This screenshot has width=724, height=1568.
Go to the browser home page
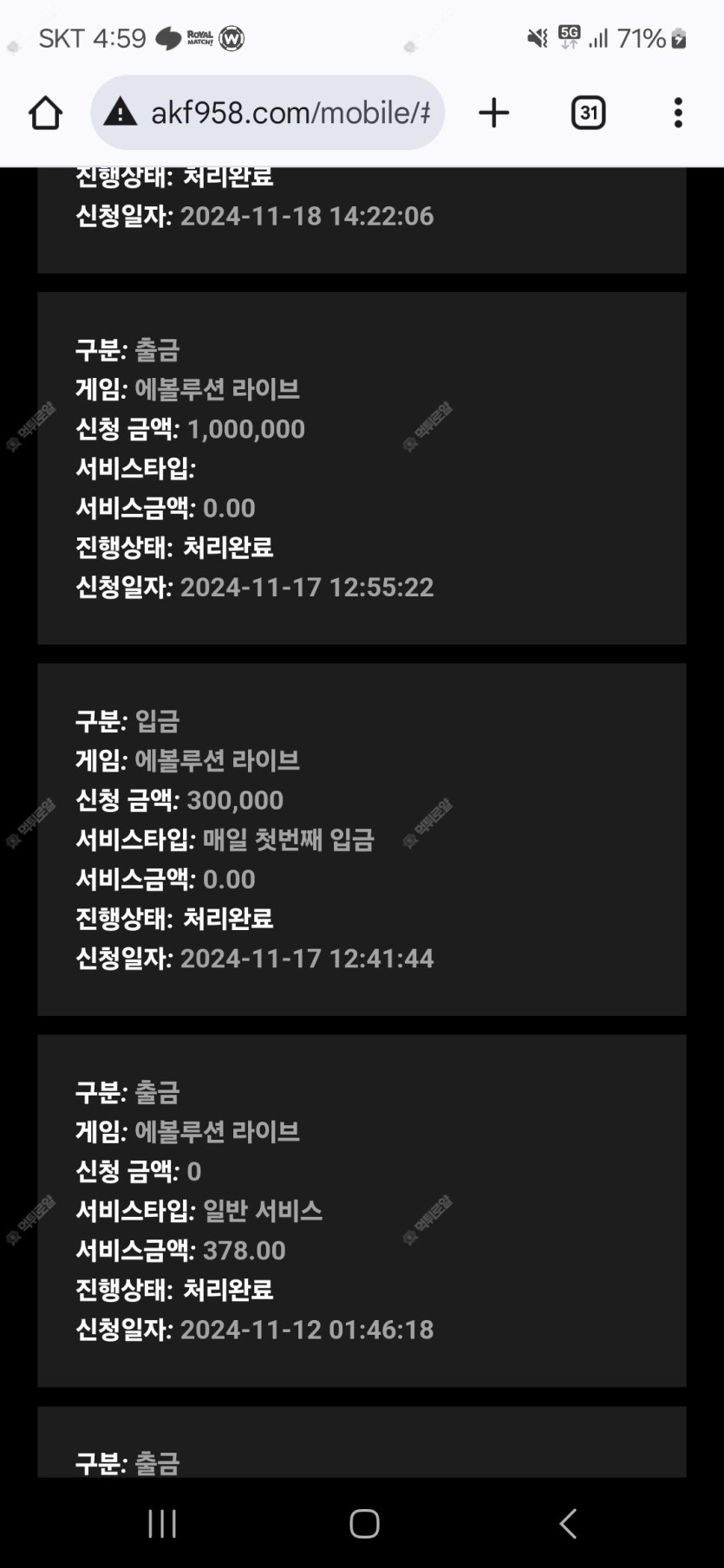[45, 113]
